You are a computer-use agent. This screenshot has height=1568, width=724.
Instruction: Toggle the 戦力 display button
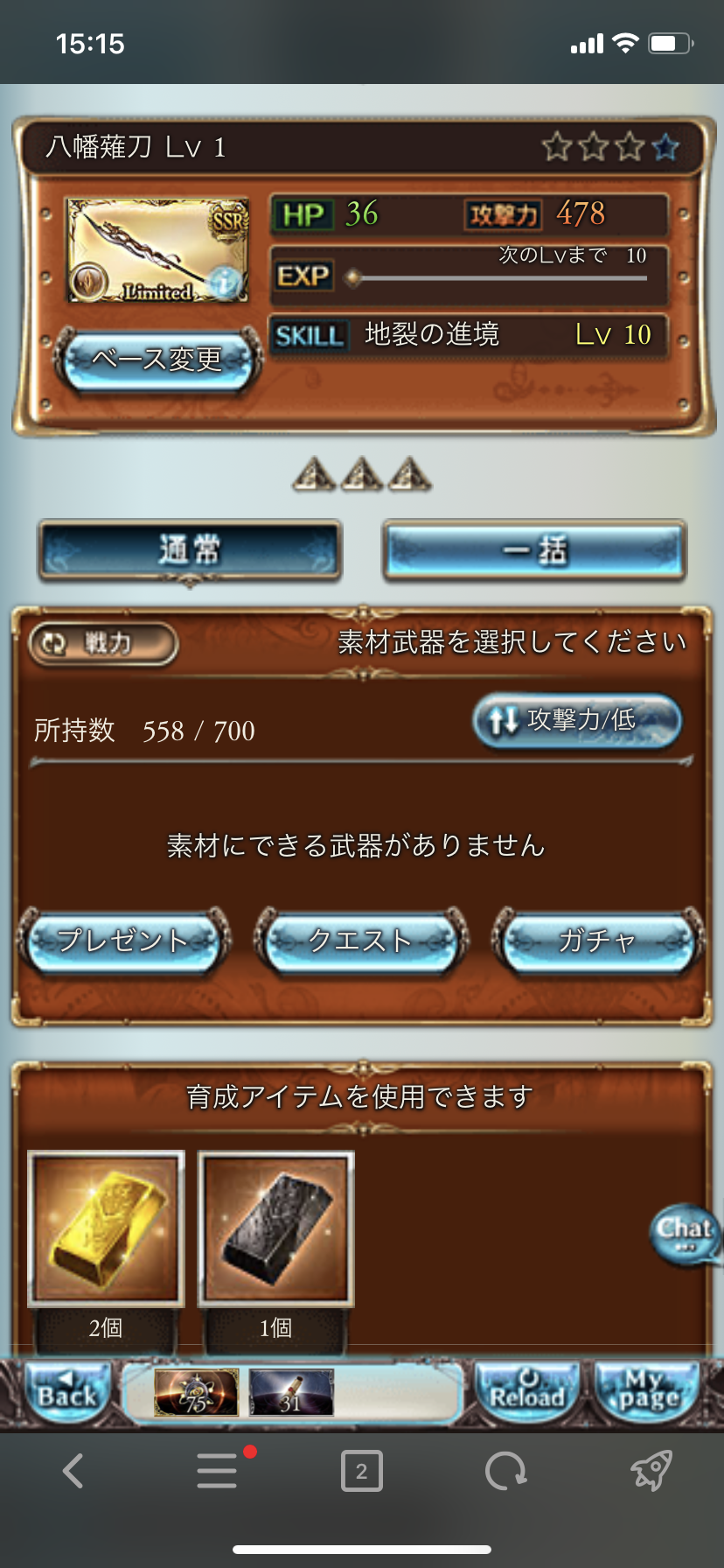pyautogui.click(x=103, y=644)
